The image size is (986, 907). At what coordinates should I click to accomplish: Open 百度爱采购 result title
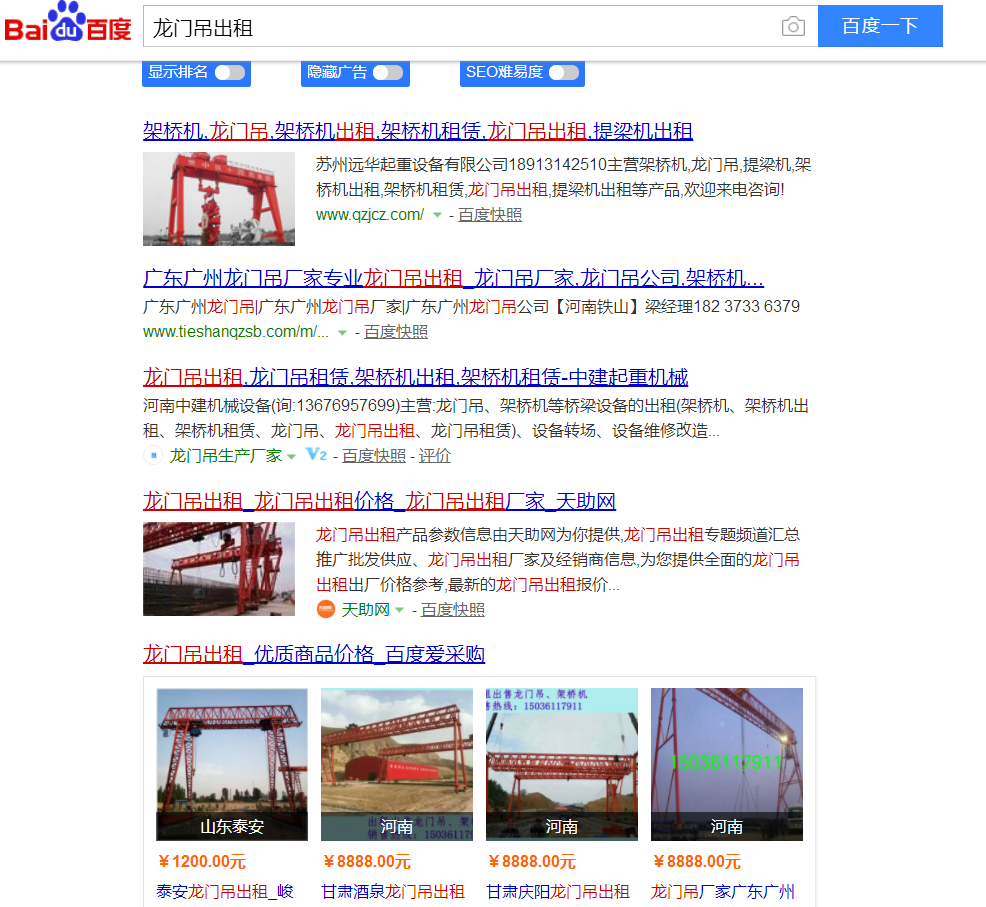pos(313,654)
